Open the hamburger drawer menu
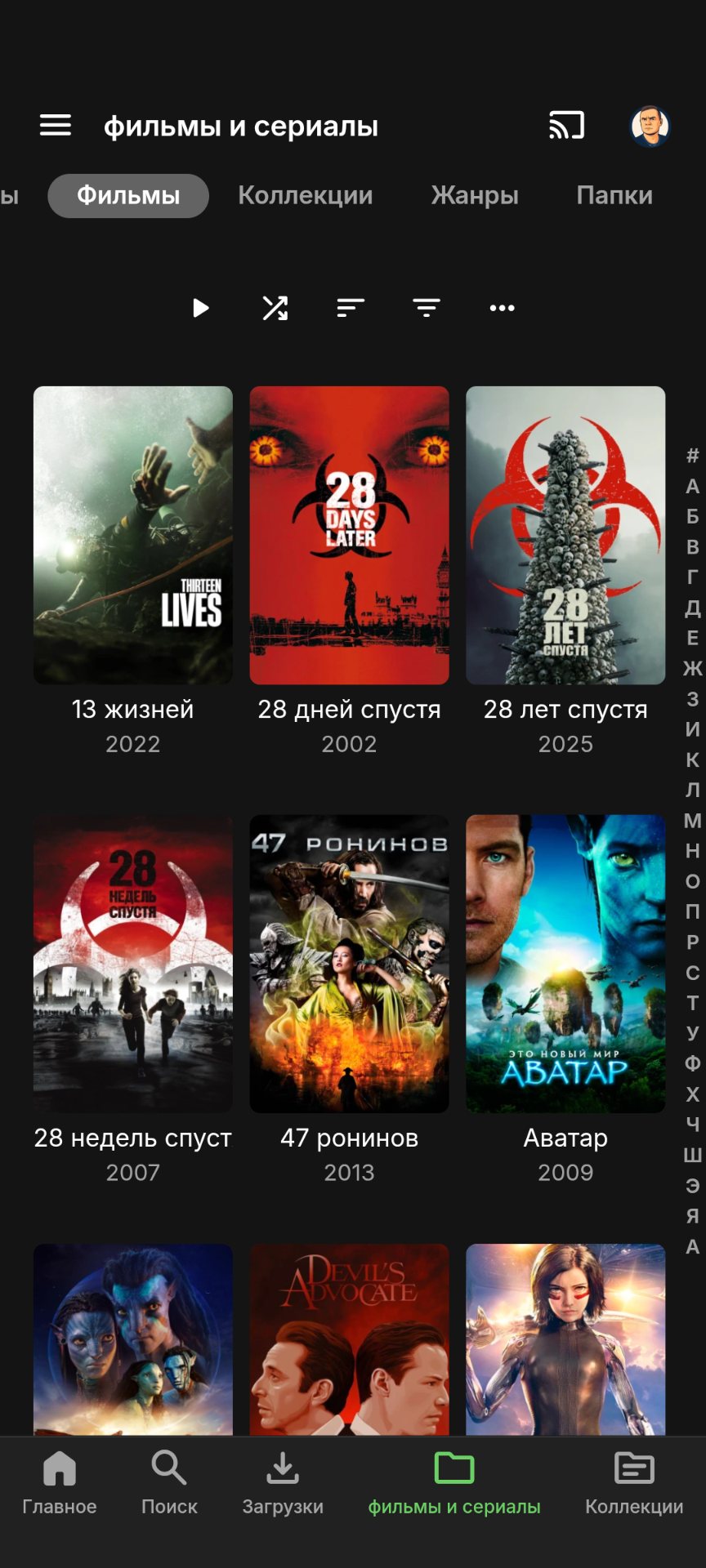 [56, 126]
